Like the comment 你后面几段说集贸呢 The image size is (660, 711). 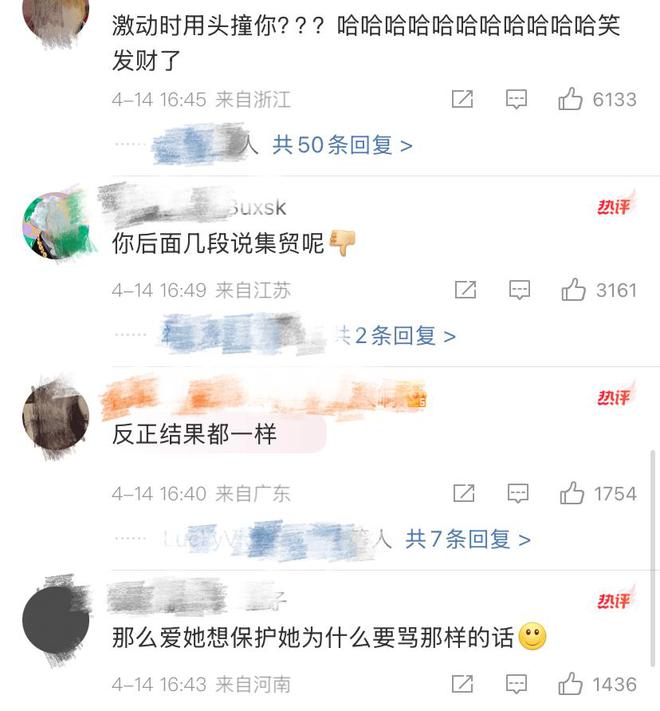tap(573, 290)
